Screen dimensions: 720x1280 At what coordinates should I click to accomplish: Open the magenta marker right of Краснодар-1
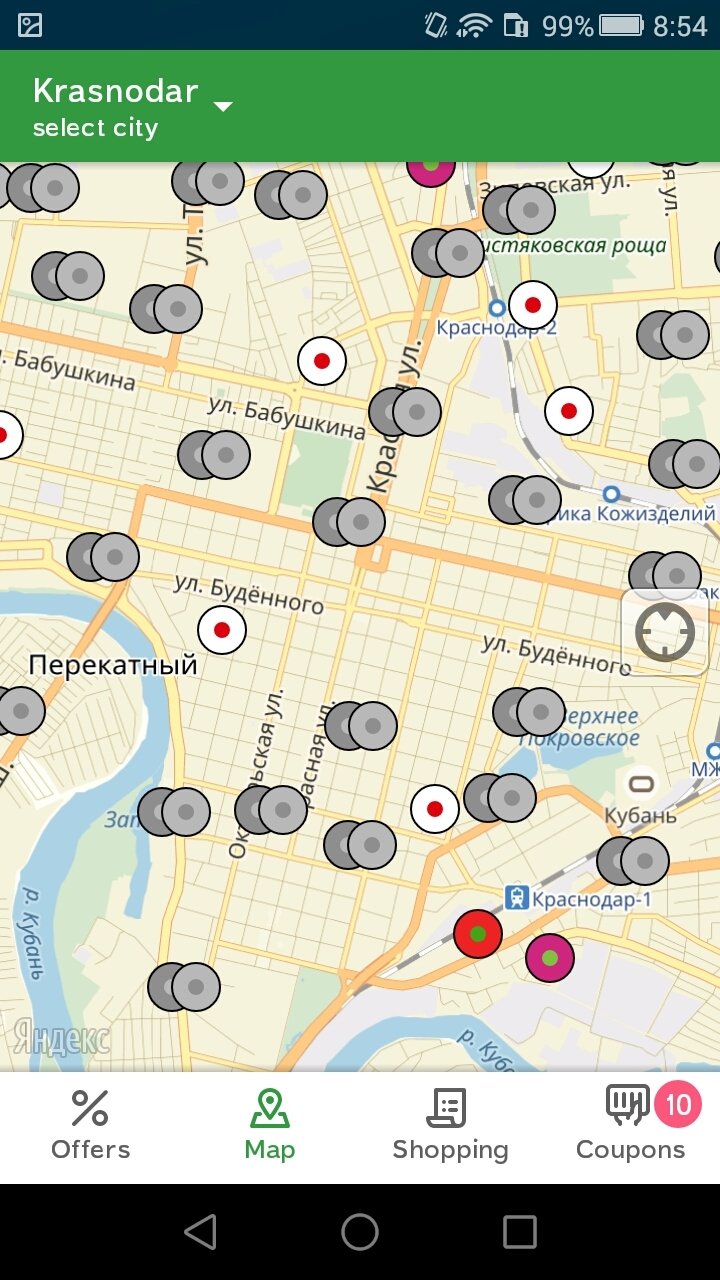coord(550,958)
